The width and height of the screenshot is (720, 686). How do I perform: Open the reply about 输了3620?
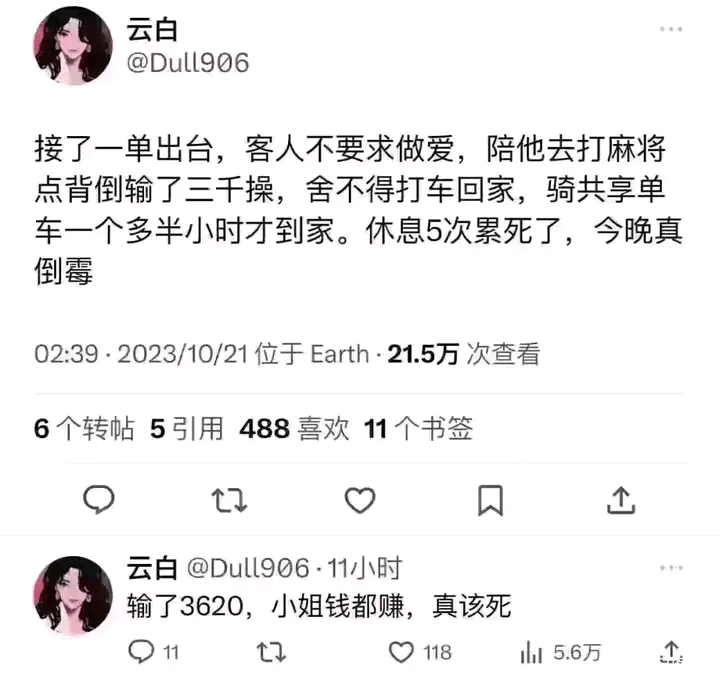(x=320, y=605)
